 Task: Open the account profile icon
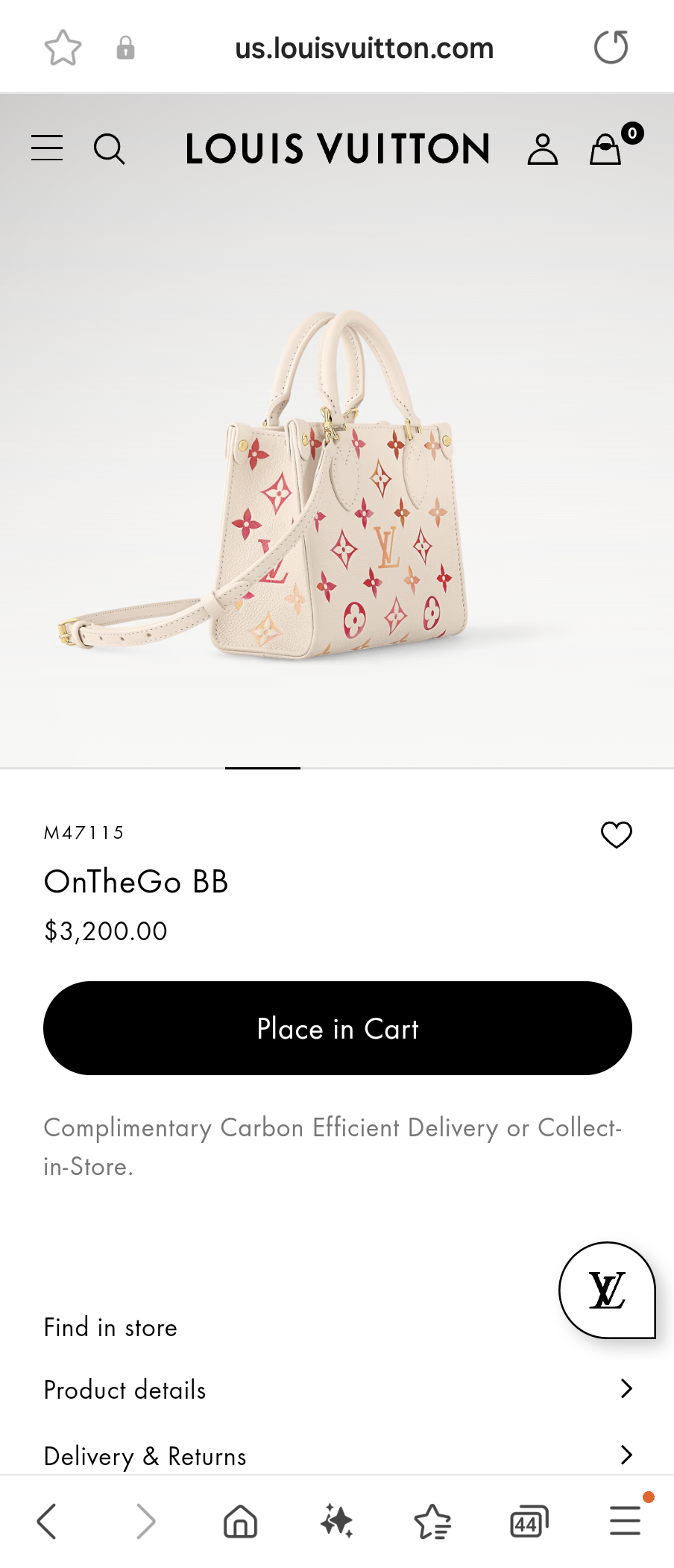[x=542, y=148]
